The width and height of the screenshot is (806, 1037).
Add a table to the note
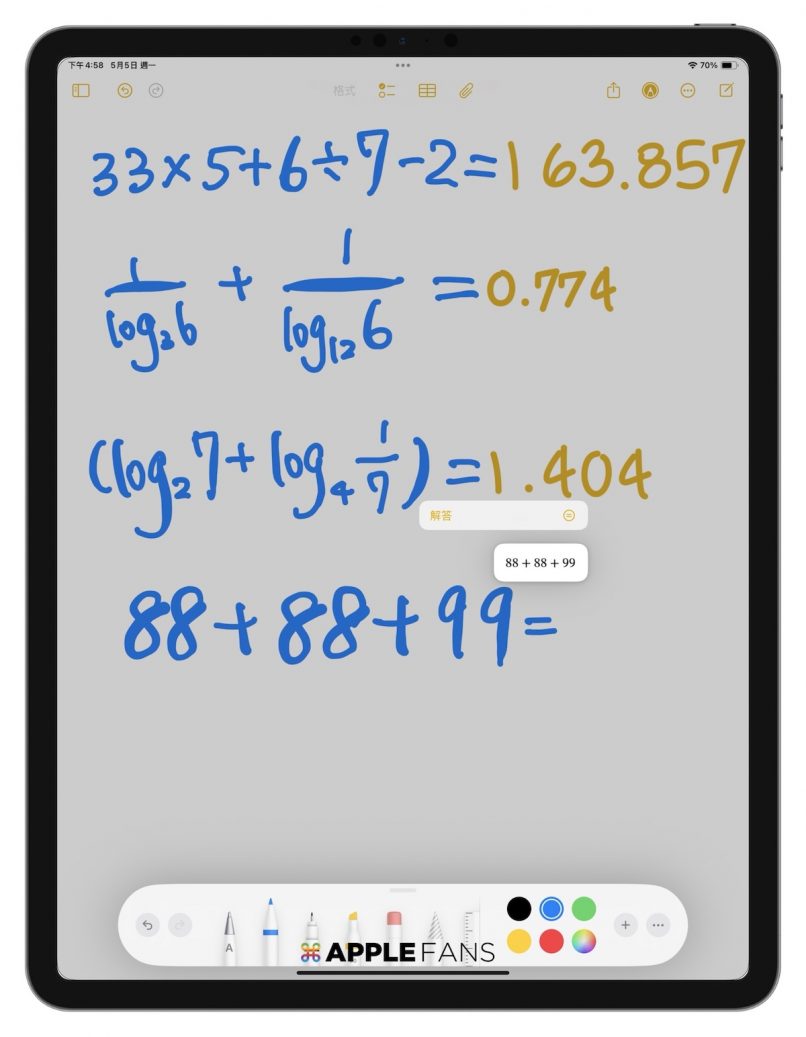(427, 91)
